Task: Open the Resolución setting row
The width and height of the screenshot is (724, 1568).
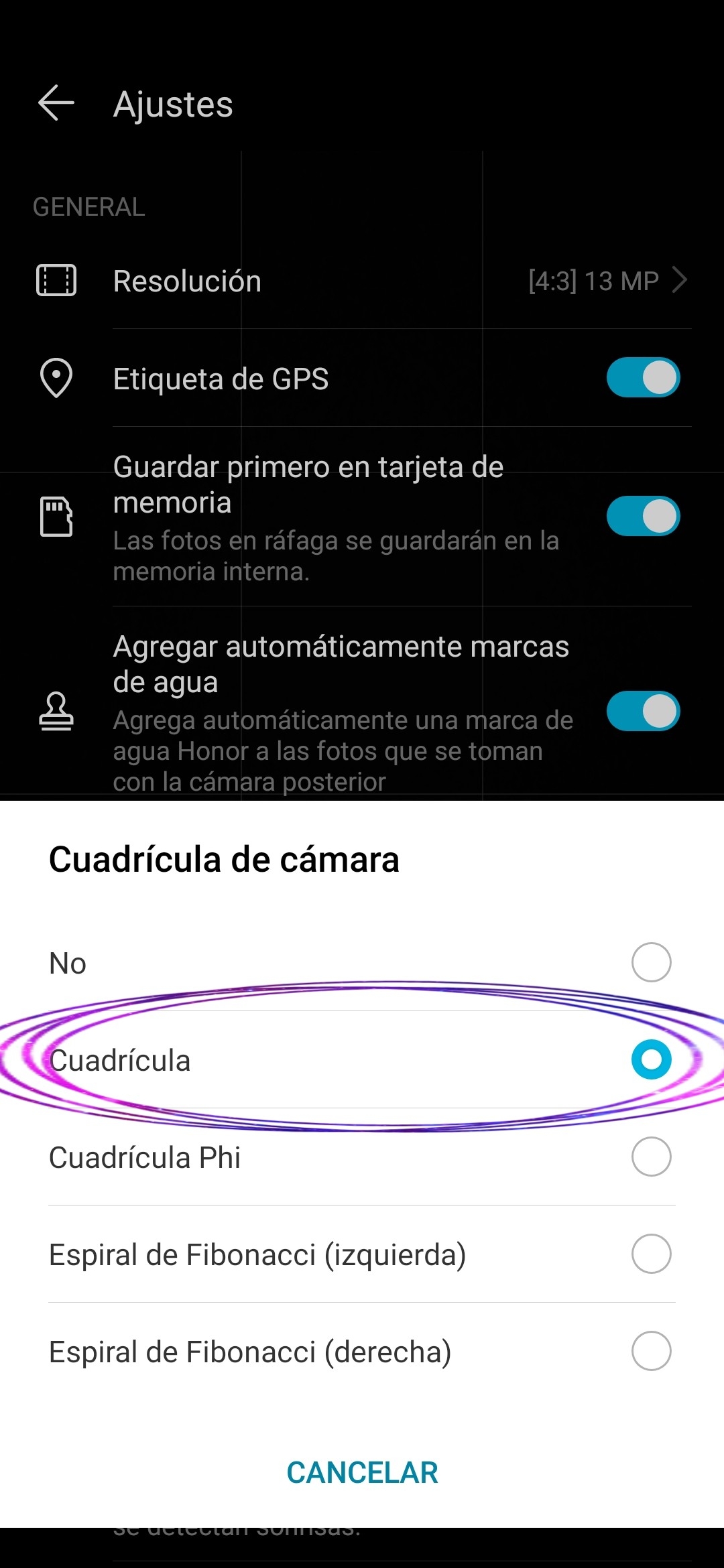Action: tap(268, 281)
